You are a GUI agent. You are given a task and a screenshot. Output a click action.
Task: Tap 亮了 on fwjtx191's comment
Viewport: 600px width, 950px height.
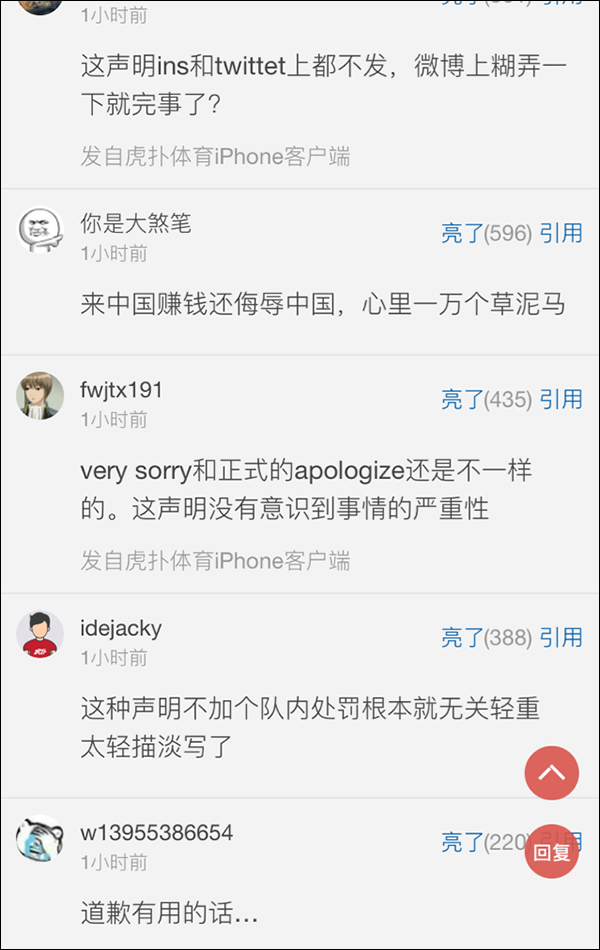[x=462, y=399]
